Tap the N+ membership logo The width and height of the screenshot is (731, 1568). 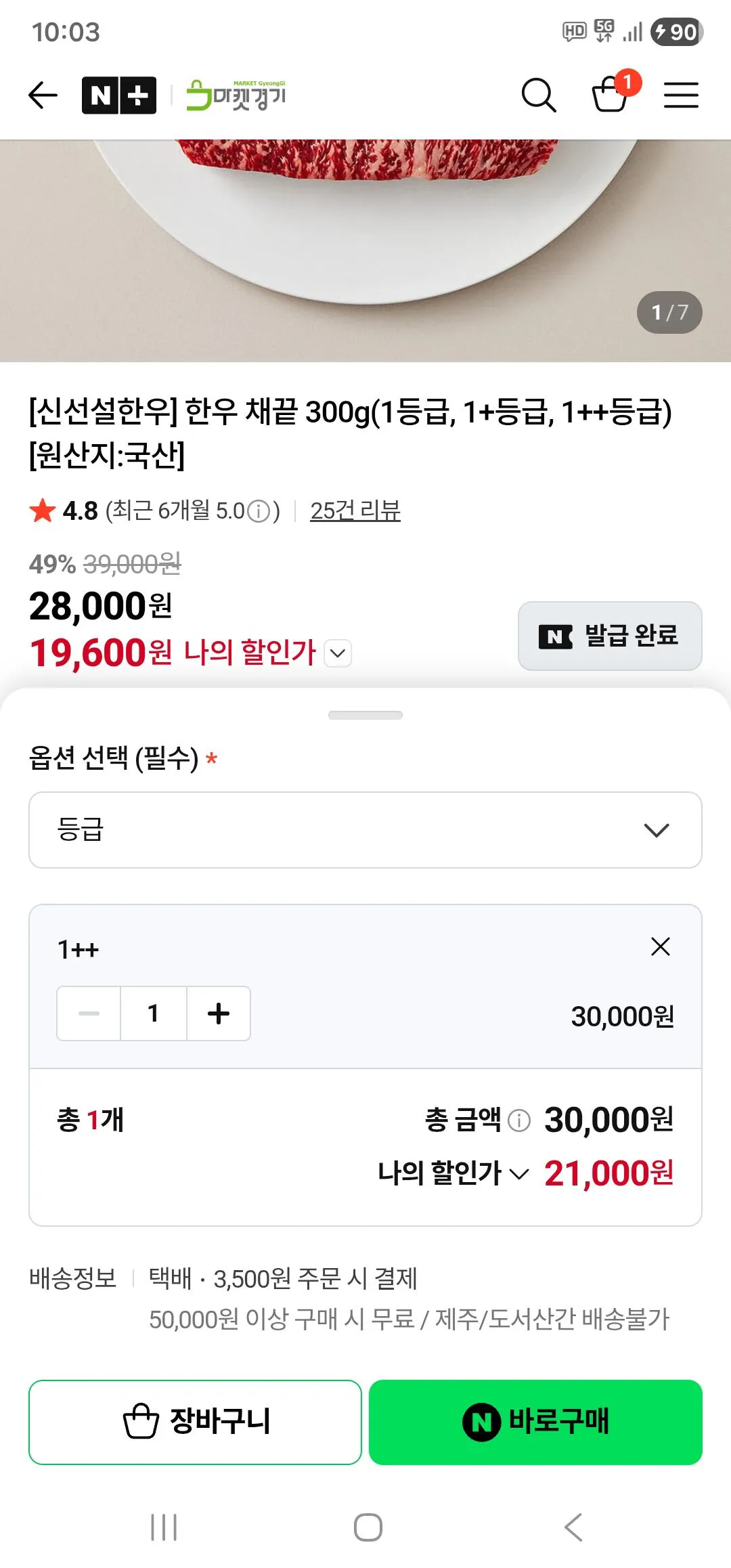point(118,95)
